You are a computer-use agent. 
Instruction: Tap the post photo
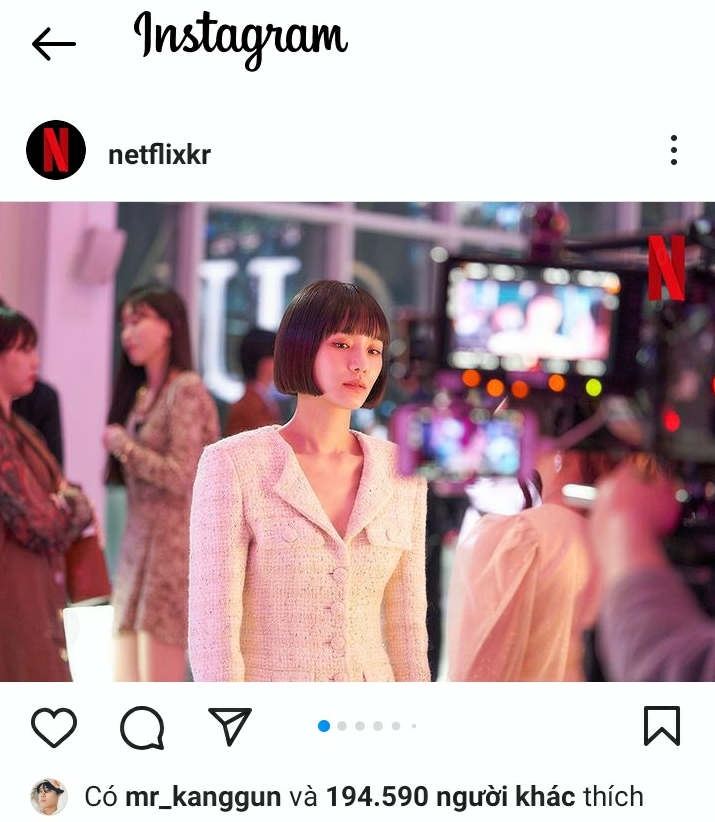[357, 442]
